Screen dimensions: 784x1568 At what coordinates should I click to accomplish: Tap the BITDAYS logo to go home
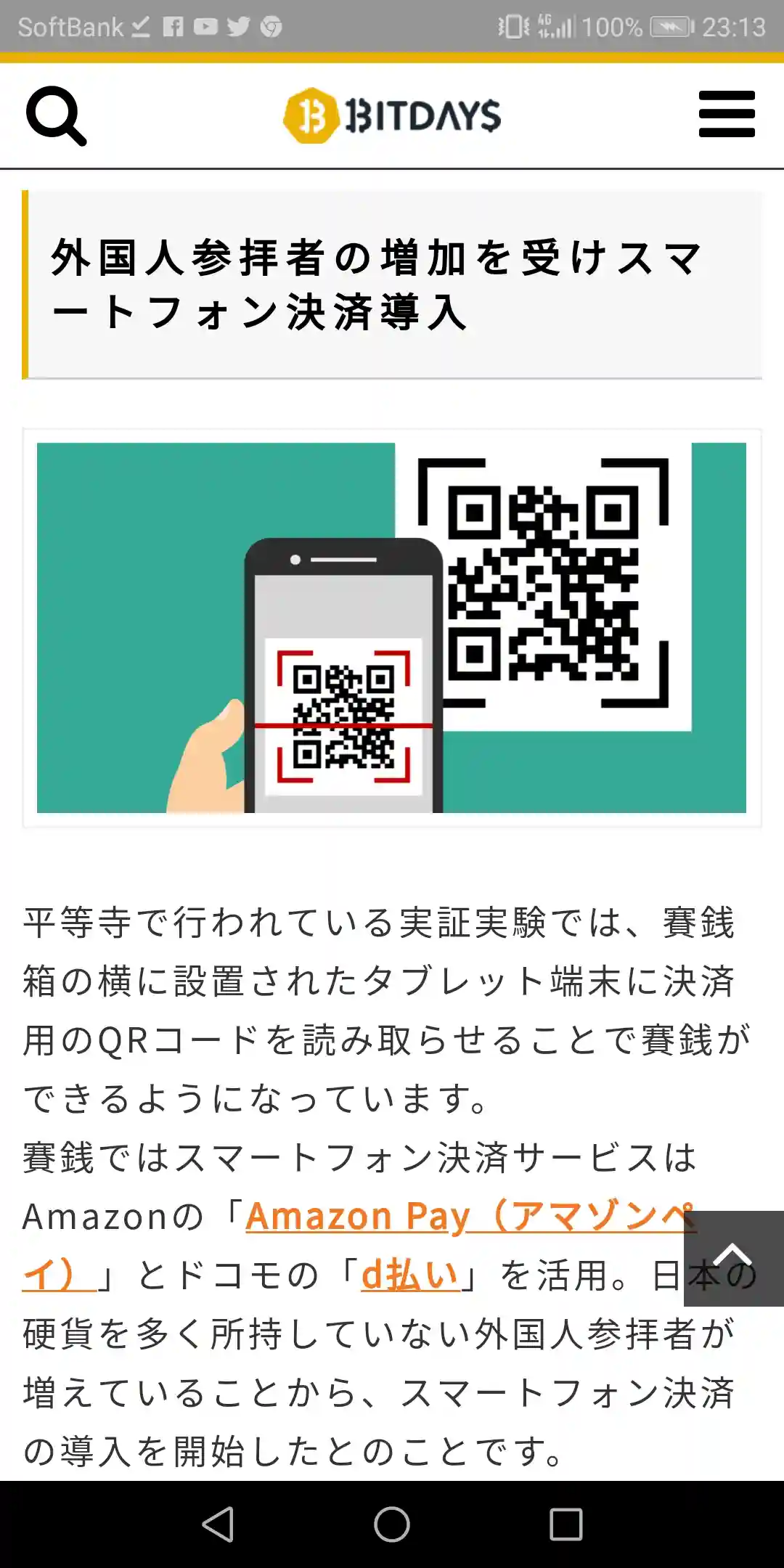click(392, 115)
